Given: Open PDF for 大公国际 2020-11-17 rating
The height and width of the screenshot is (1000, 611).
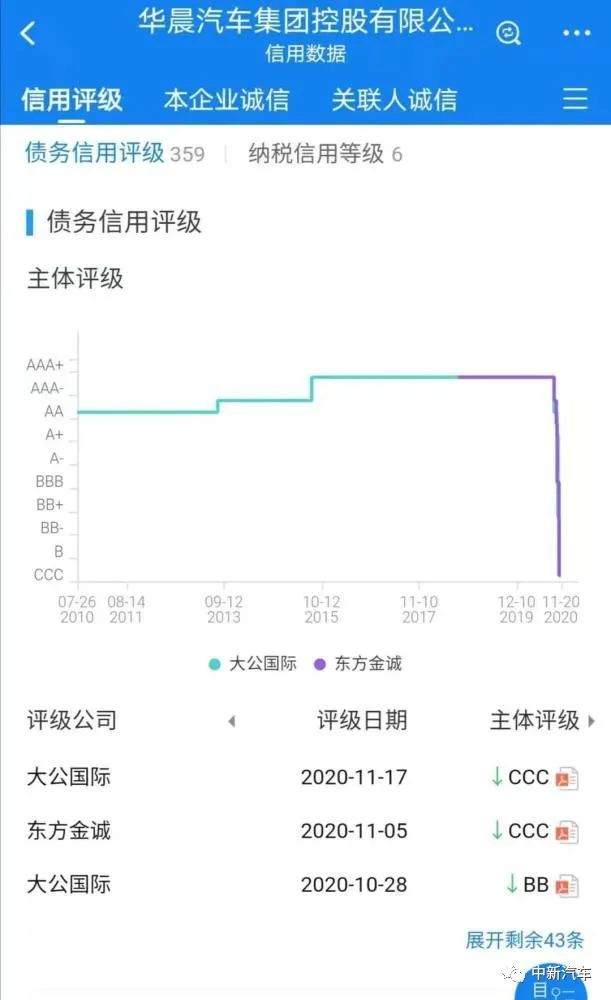Looking at the screenshot, I should (567, 778).
